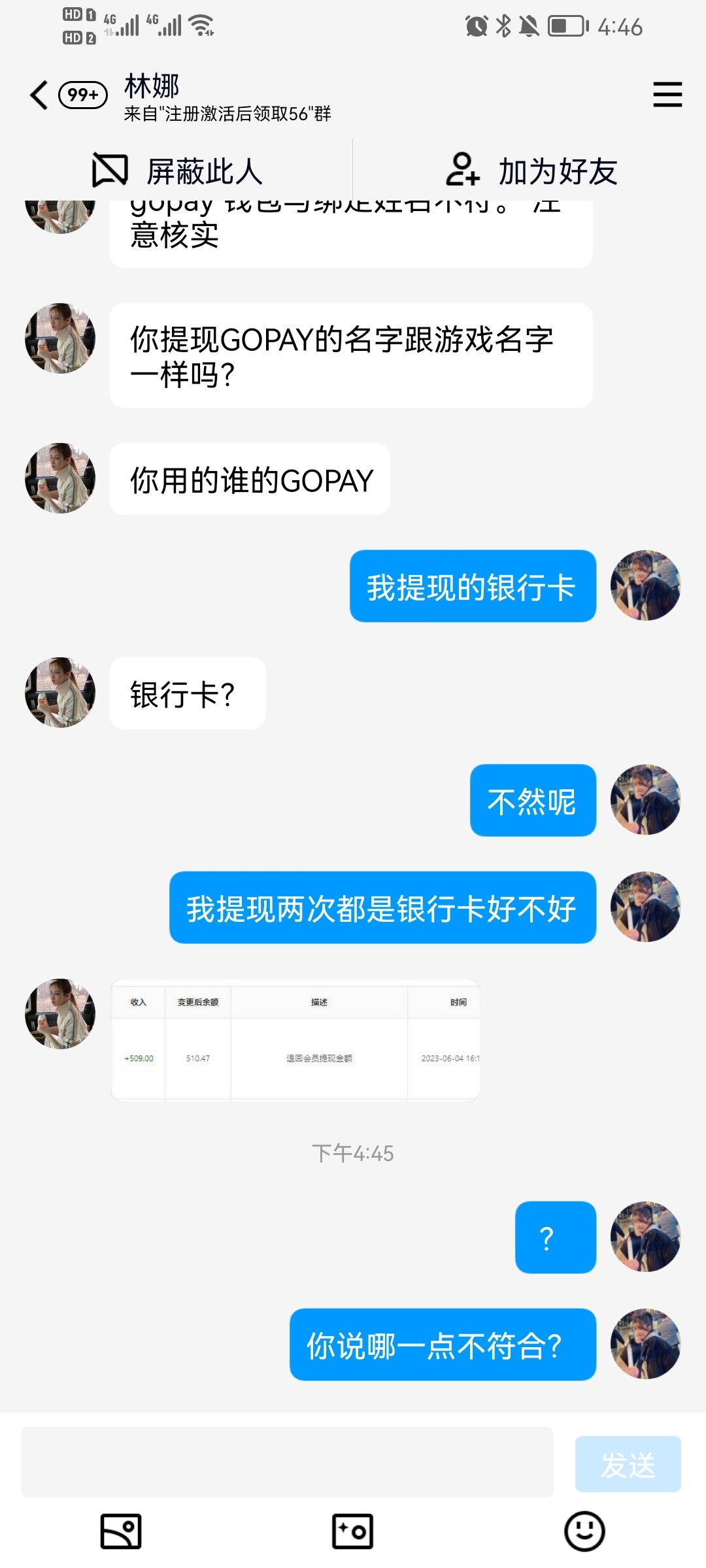Tap the 发送 send button

[x=628, y=1464]
